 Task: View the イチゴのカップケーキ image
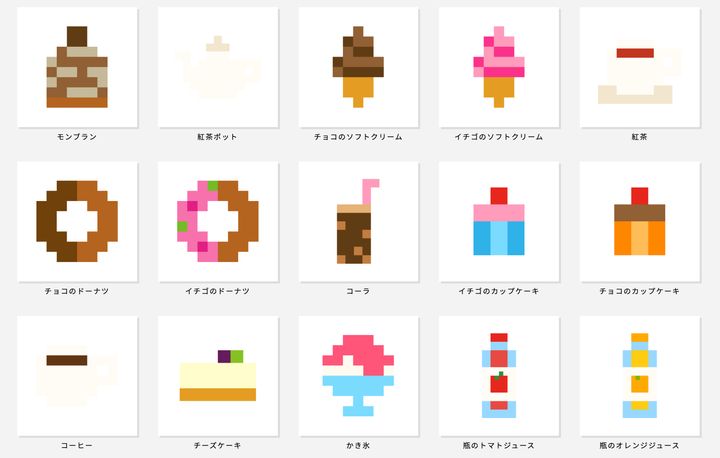coord(498,221)
